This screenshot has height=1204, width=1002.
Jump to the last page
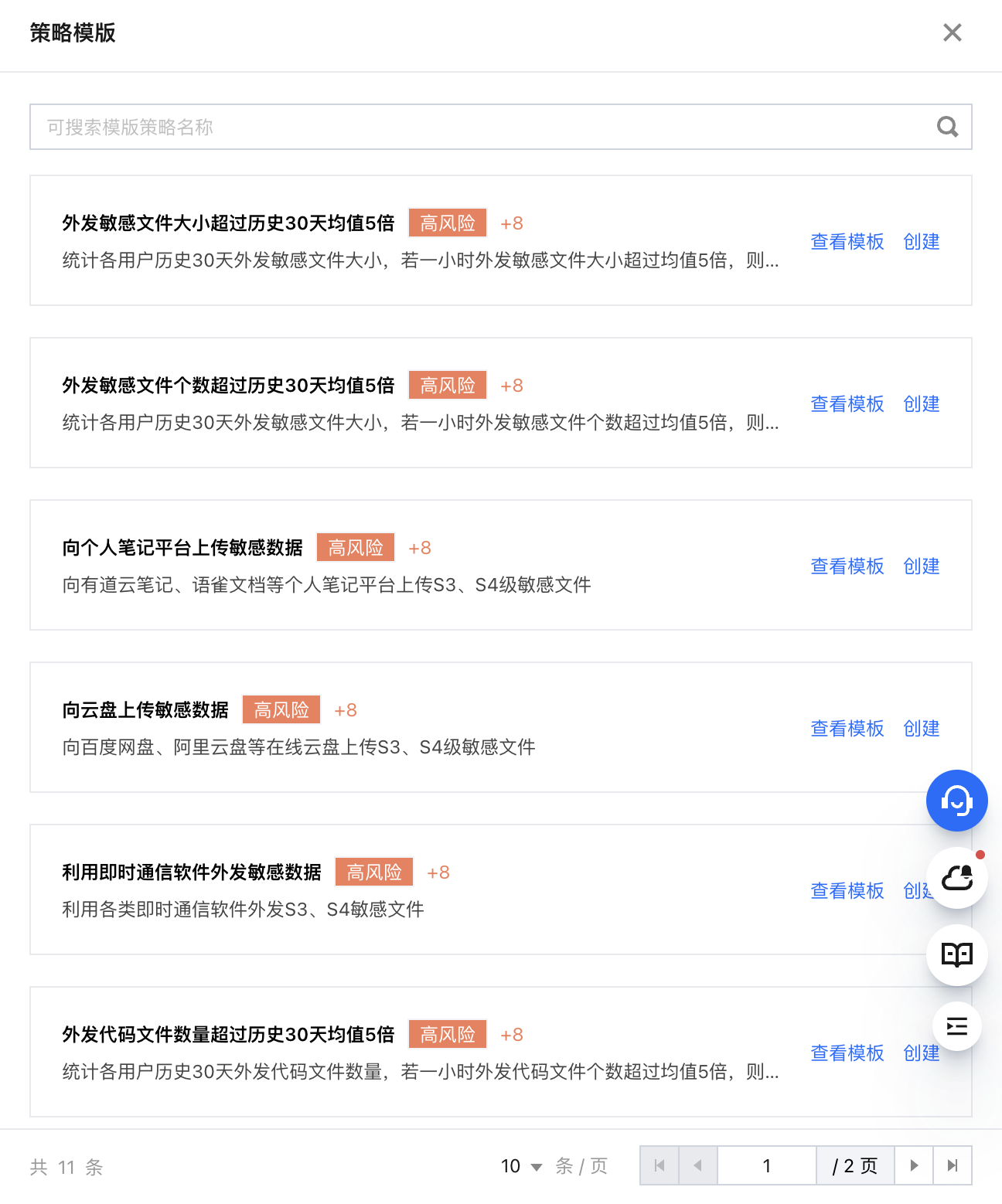click(953, 1165)
